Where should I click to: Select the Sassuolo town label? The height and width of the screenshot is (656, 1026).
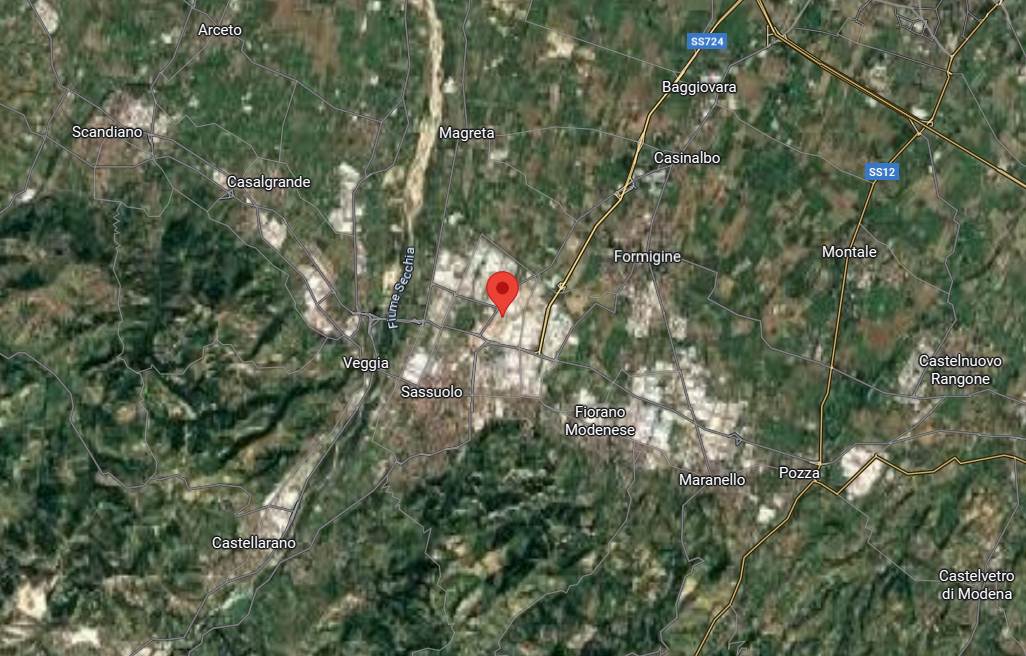[431, 392]
